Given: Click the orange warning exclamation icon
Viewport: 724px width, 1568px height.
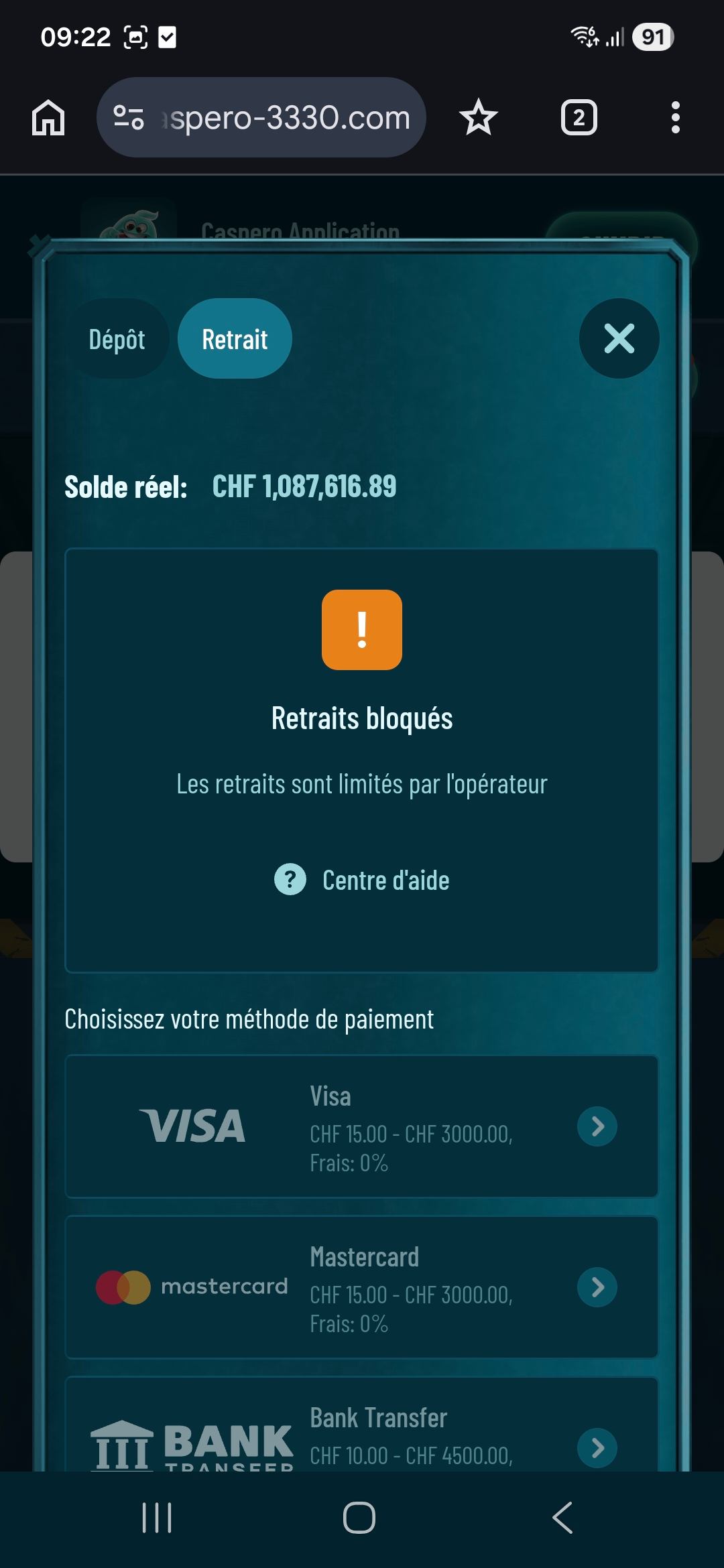Looking at the screenshot, I should point(361,631).
